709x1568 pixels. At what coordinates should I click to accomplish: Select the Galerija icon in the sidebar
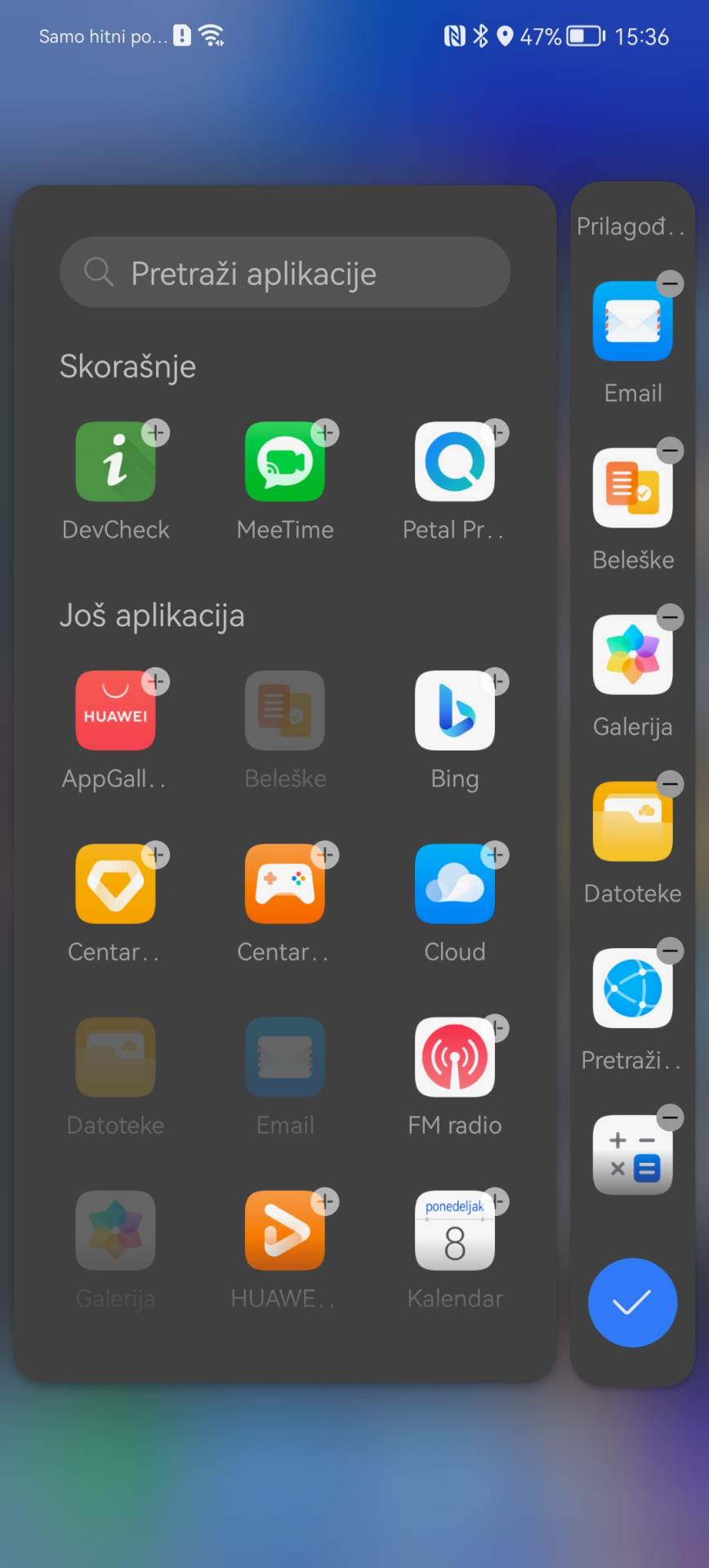click(632, 653)
